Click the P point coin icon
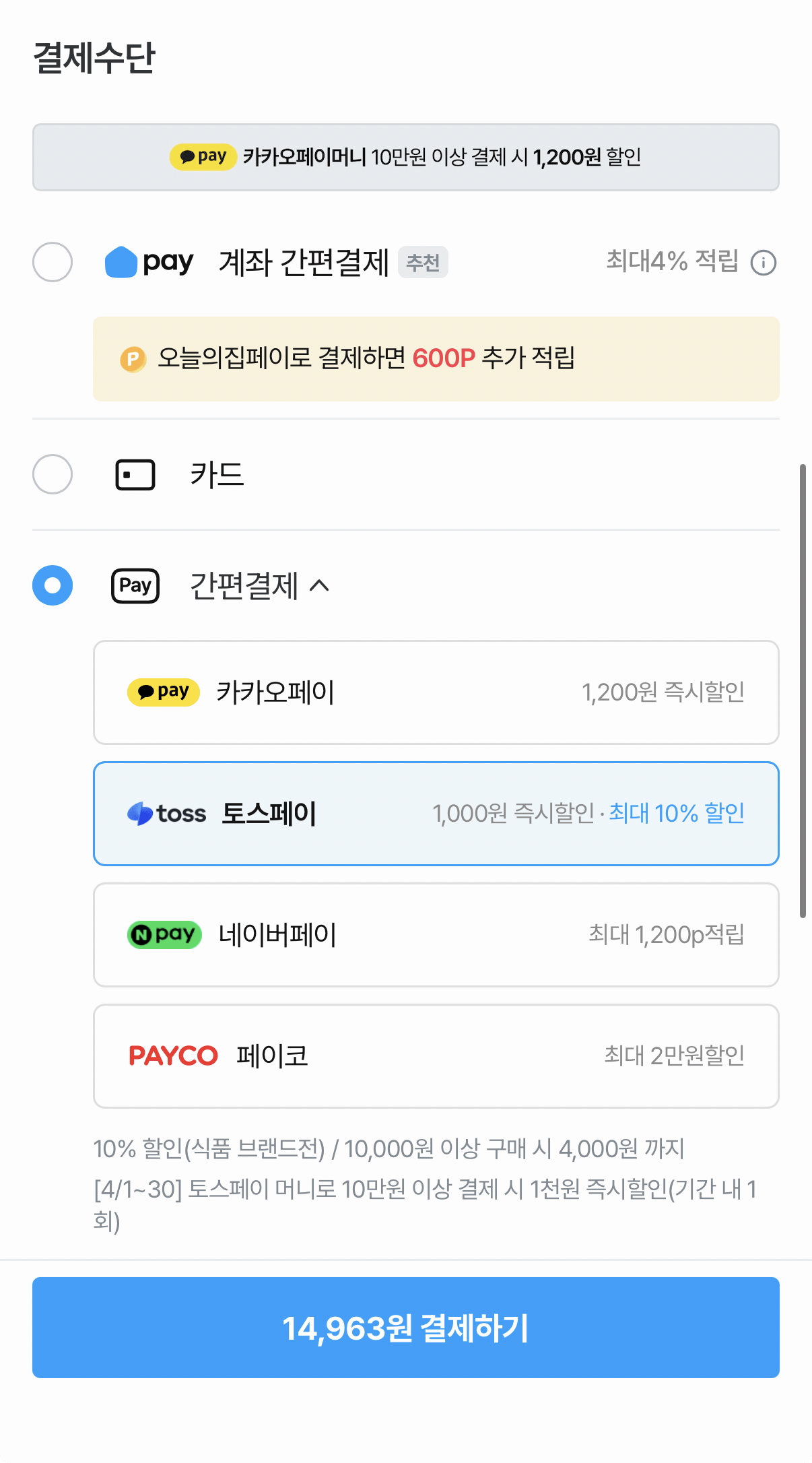This screenshot has height=1463, width=812. 133,359
